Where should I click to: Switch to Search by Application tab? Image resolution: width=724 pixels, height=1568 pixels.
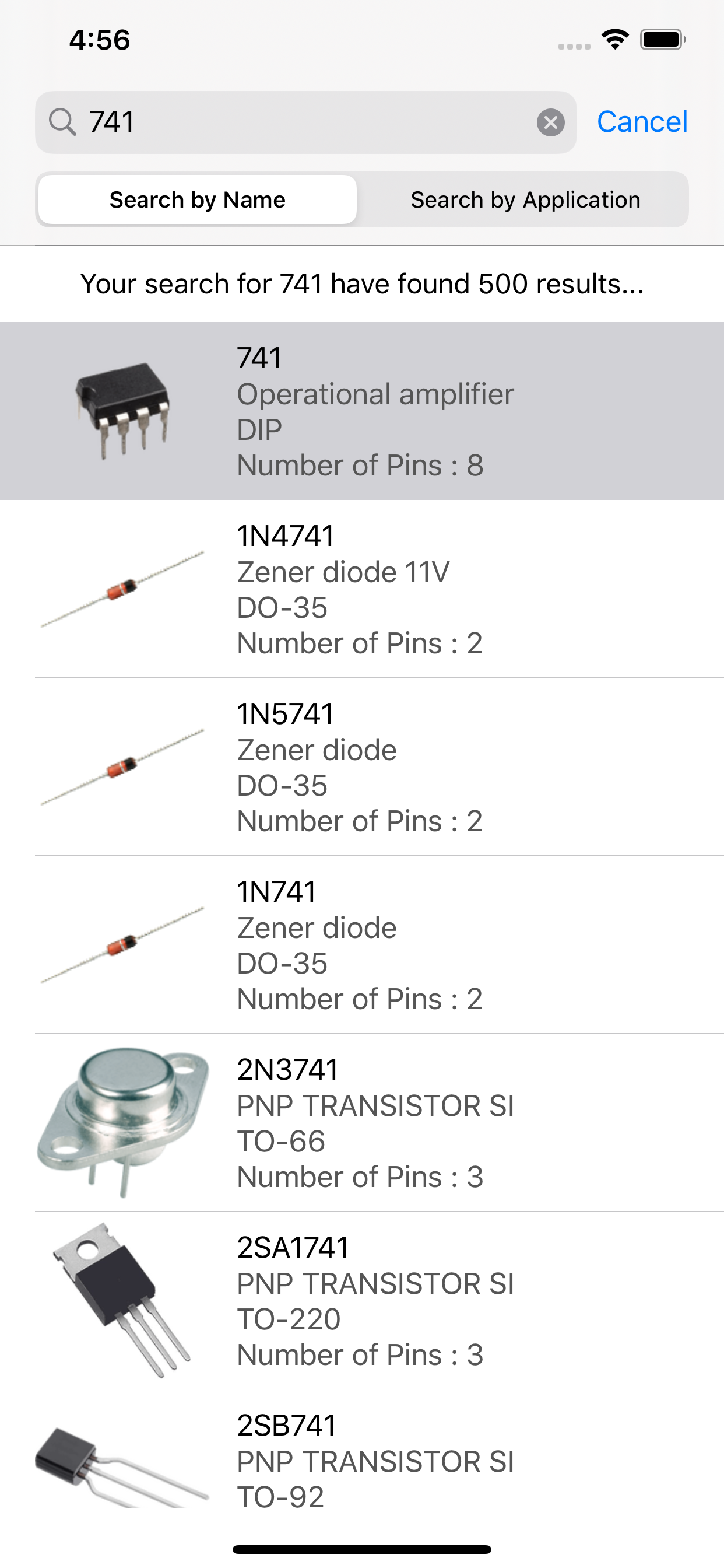tap(526, 199)
